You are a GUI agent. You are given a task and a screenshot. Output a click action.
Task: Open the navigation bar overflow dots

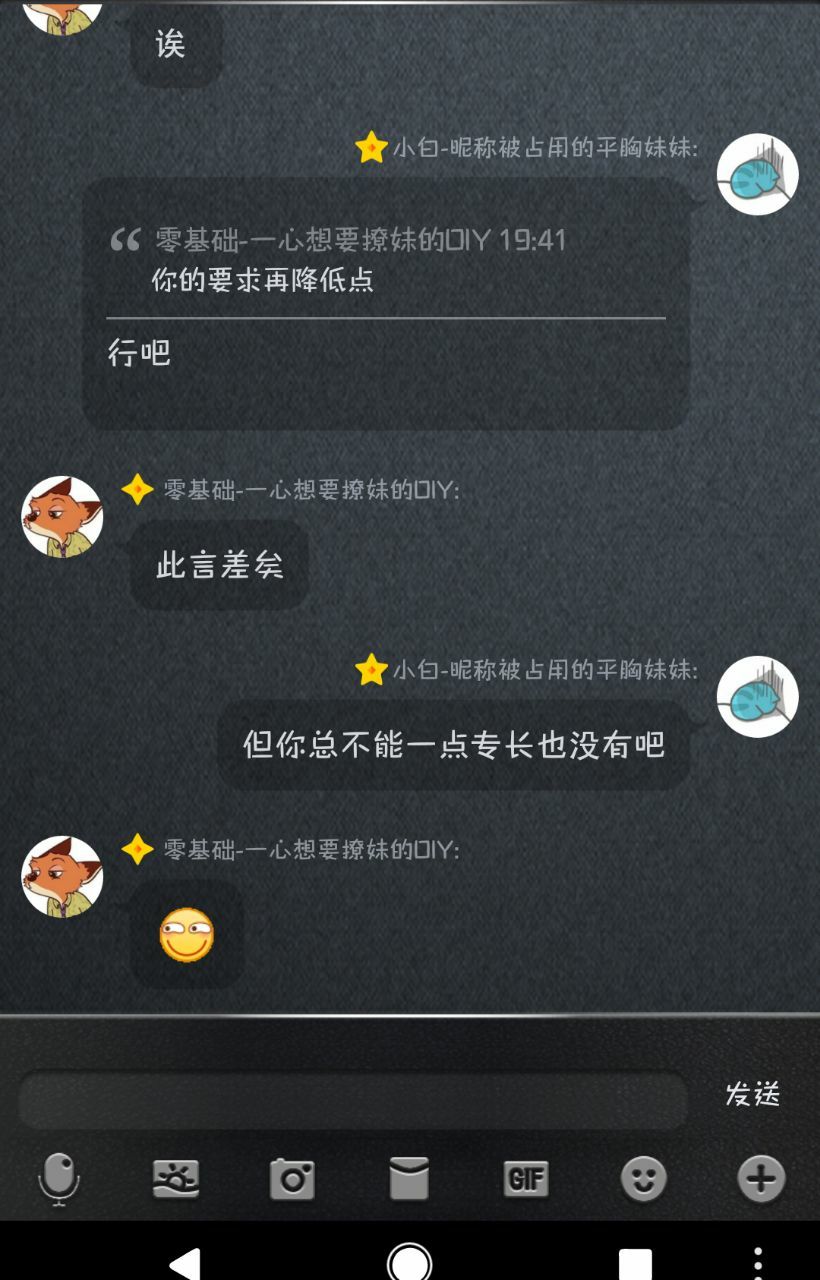point(757,1262)
